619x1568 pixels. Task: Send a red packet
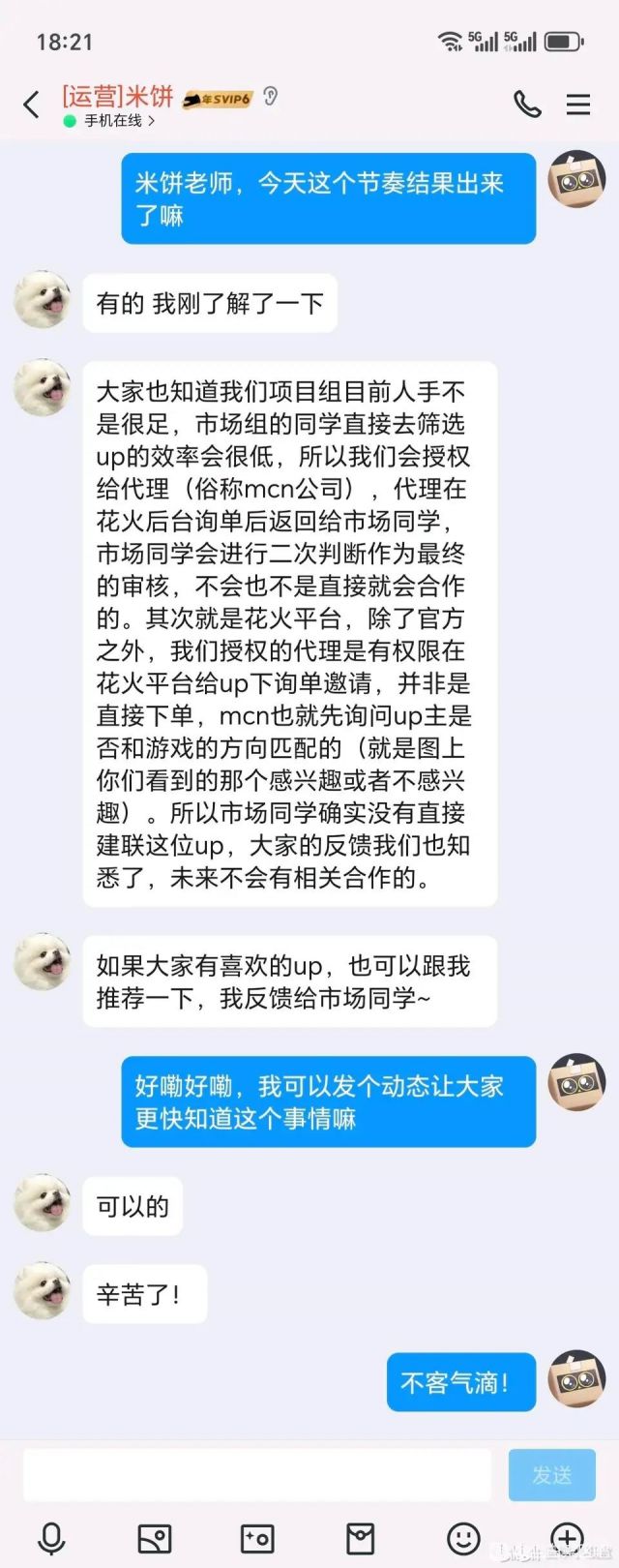pos(360,1538)
